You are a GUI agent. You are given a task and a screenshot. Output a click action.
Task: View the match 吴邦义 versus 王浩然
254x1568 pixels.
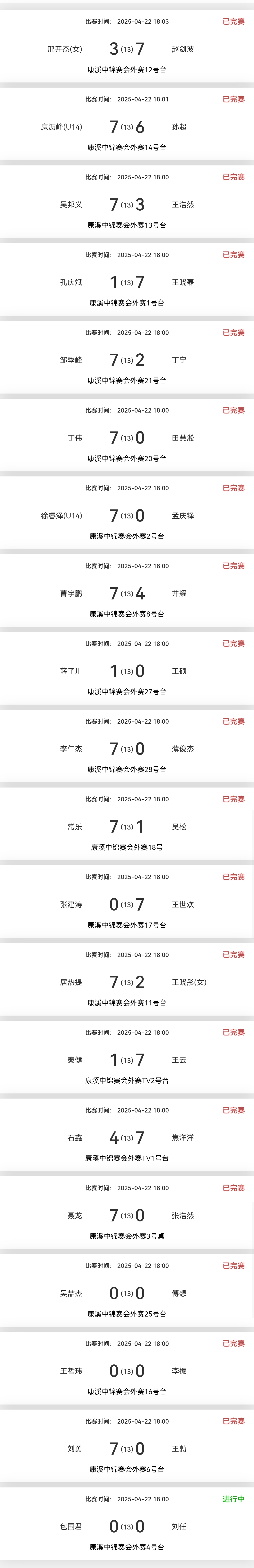[127, 205]
